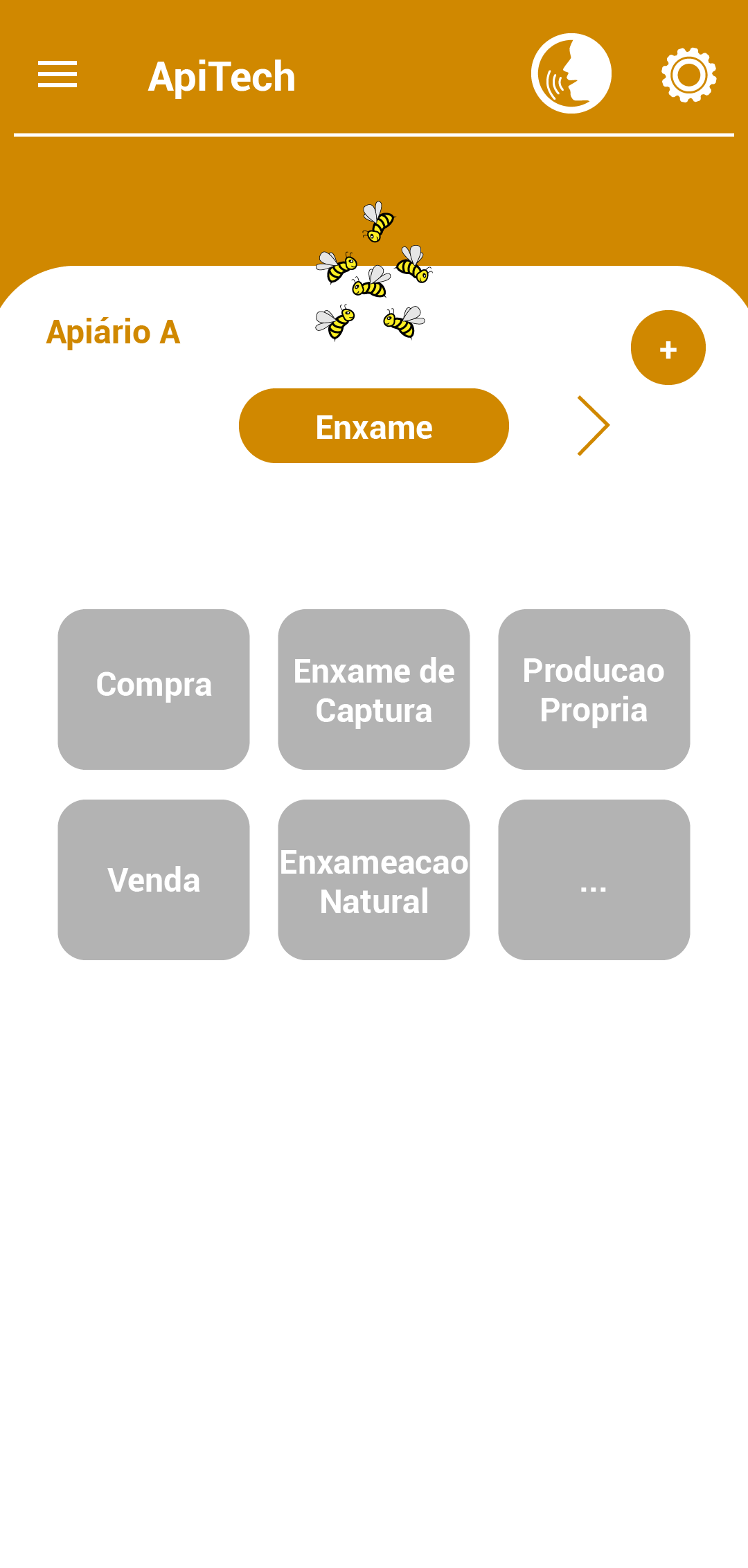This screenshot has height=1568, width=748.
Task: Open the Venda option
Action: click(x=153, y=879)
